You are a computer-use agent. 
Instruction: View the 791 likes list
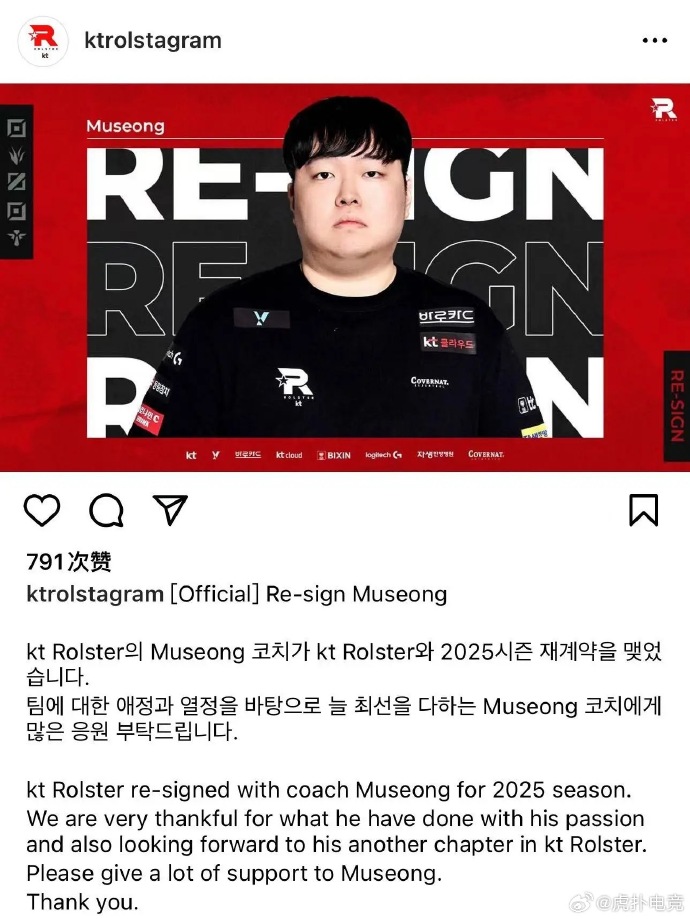point(68,561)
